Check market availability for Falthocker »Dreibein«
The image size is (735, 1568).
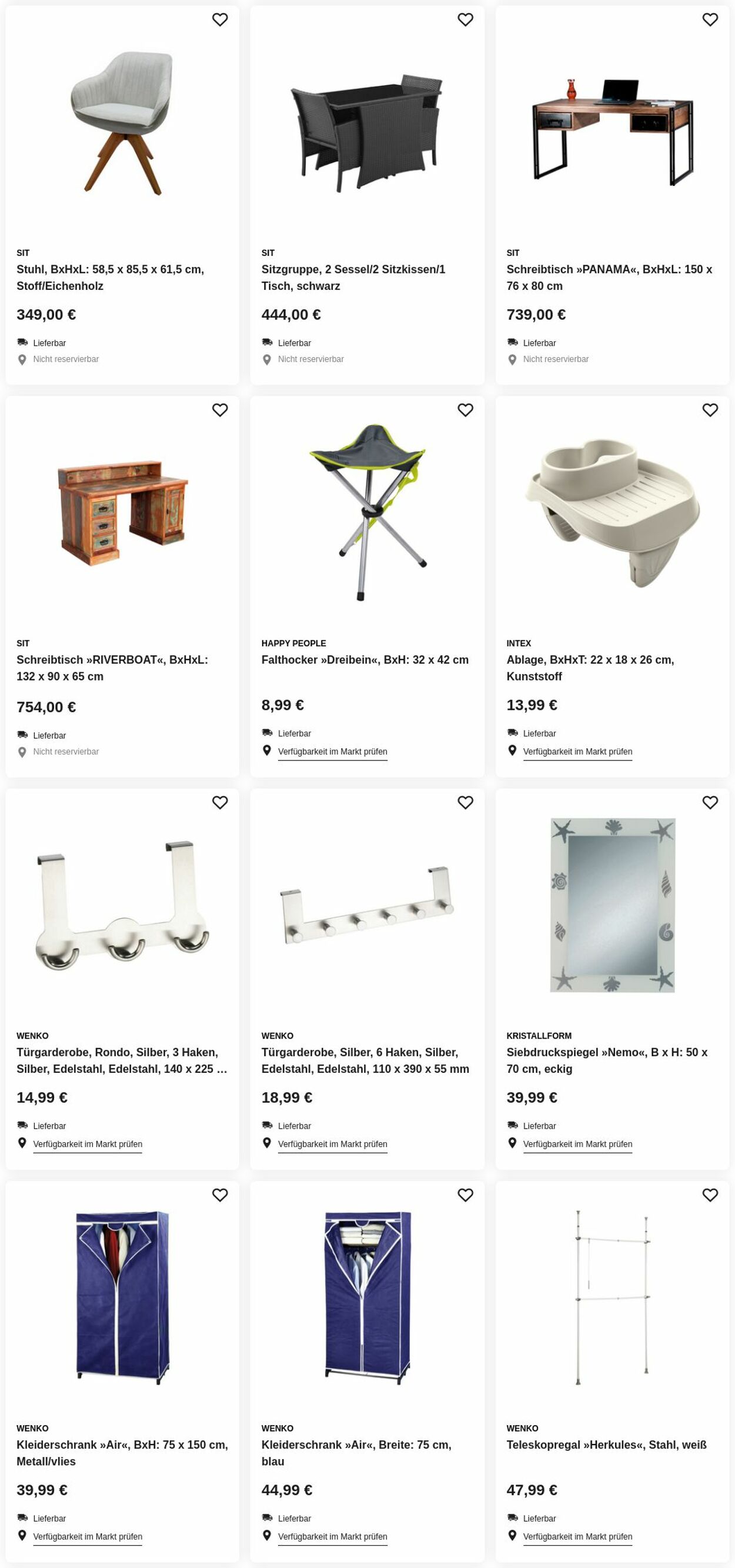click(x=332, y=751)
